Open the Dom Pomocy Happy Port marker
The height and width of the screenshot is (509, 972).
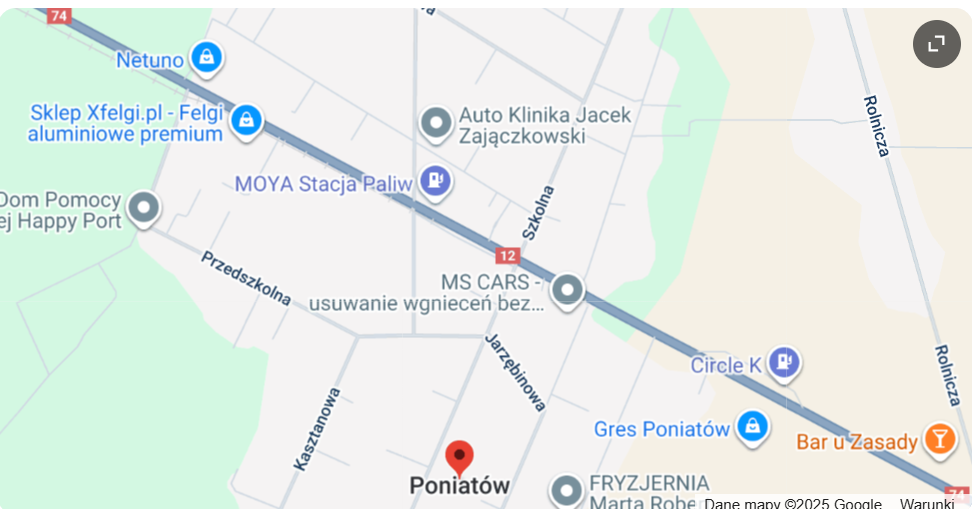(x=144, y=208)
